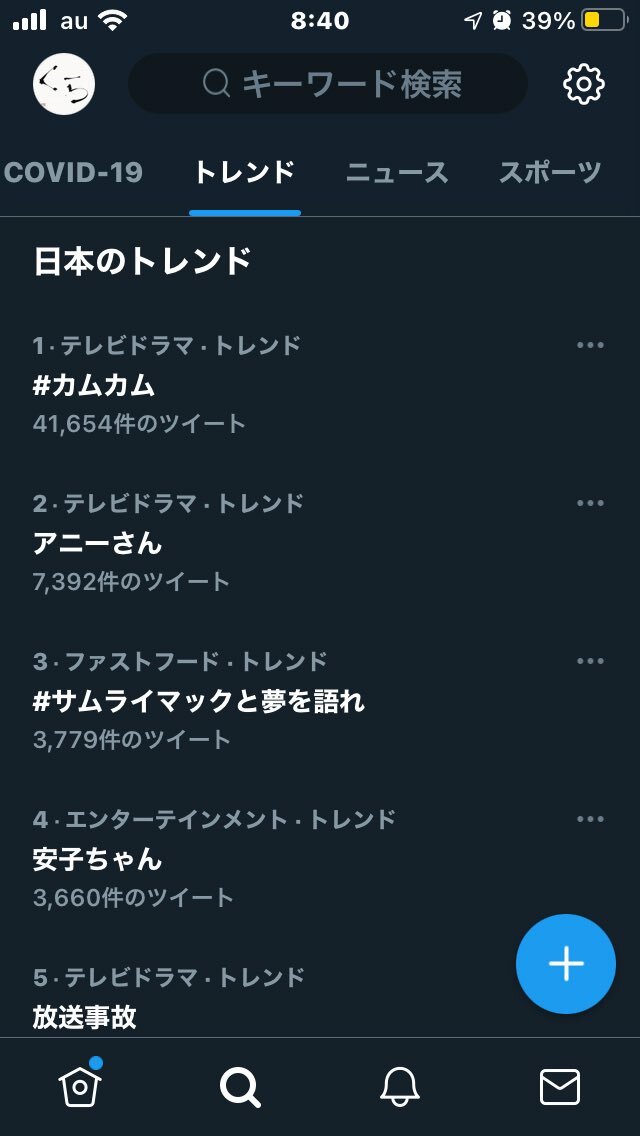Image resolution: width=640 pixels, height=1136 pixels.
Task: Open the #サムライマックと夢を語れ trend
Action: (198, 701)
